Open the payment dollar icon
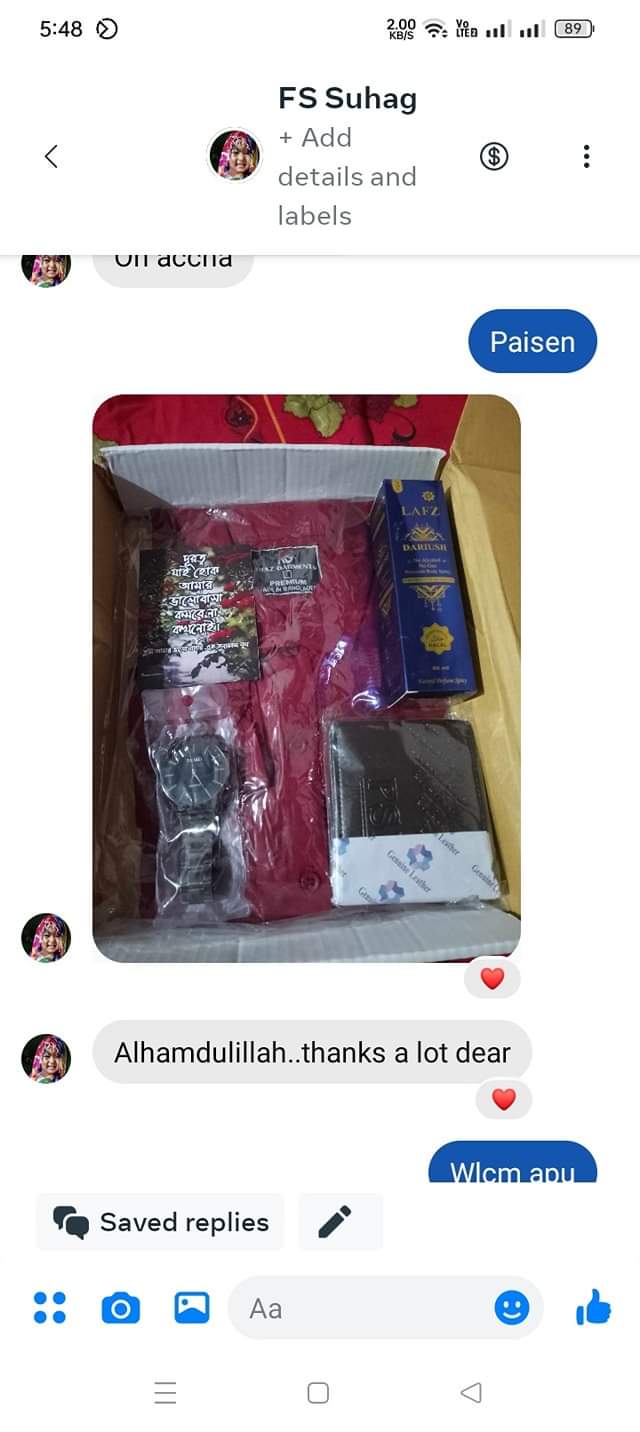Image resolution: width=640 pixels, height=1432 pixels. click(494, 156)
